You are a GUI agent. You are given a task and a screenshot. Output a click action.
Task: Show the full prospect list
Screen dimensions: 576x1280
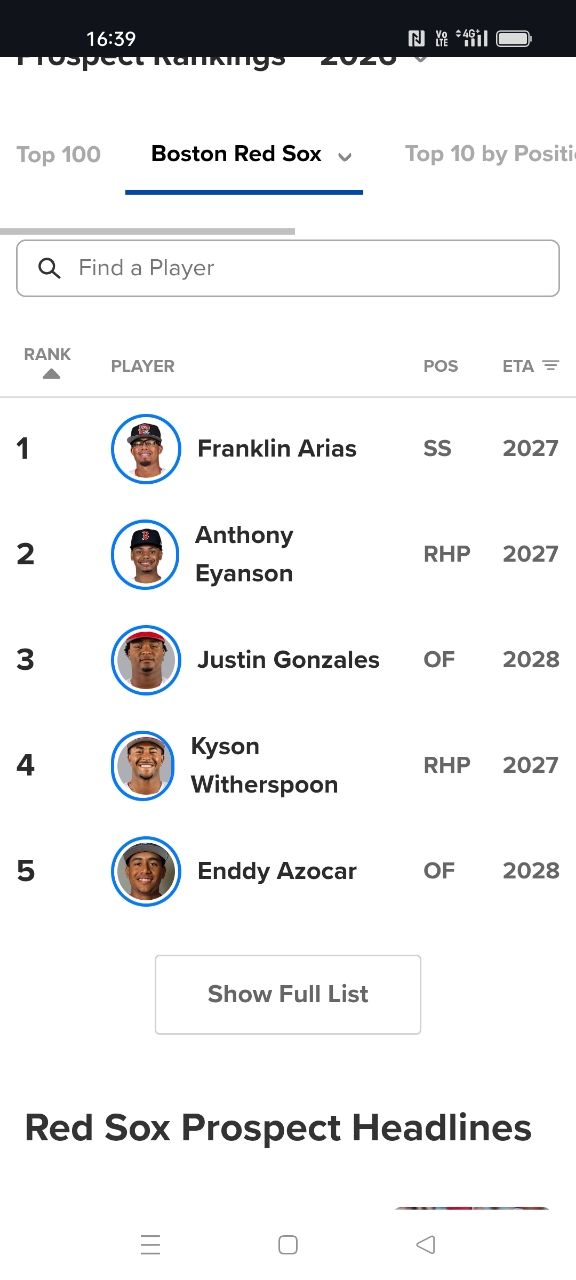[x=288, y=994]
